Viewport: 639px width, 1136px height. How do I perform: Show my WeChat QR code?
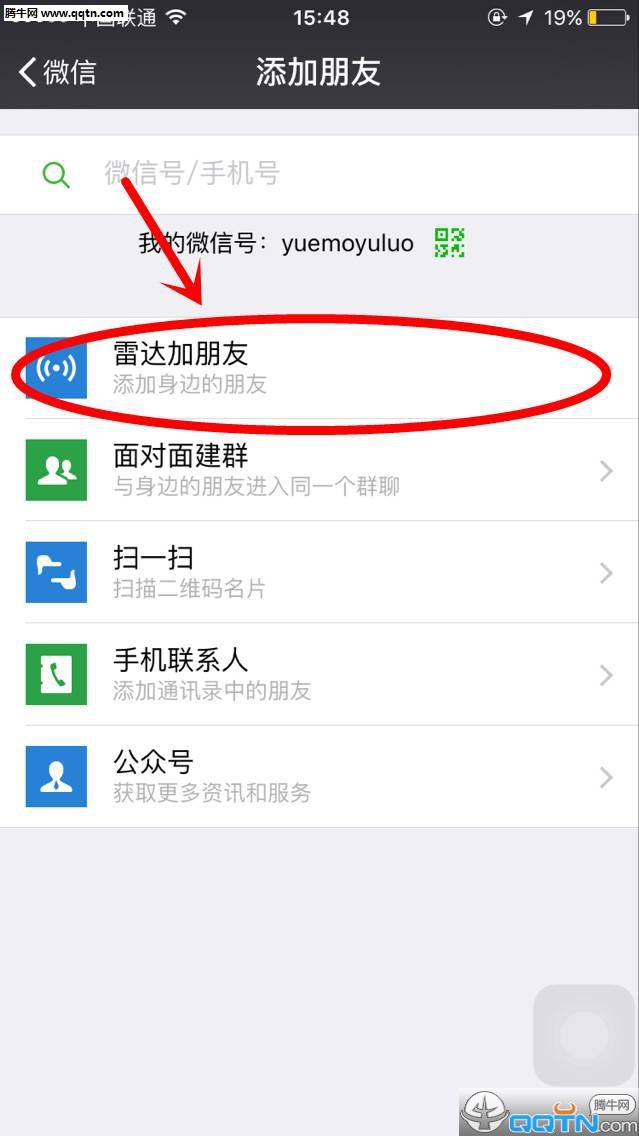[449, 242]
